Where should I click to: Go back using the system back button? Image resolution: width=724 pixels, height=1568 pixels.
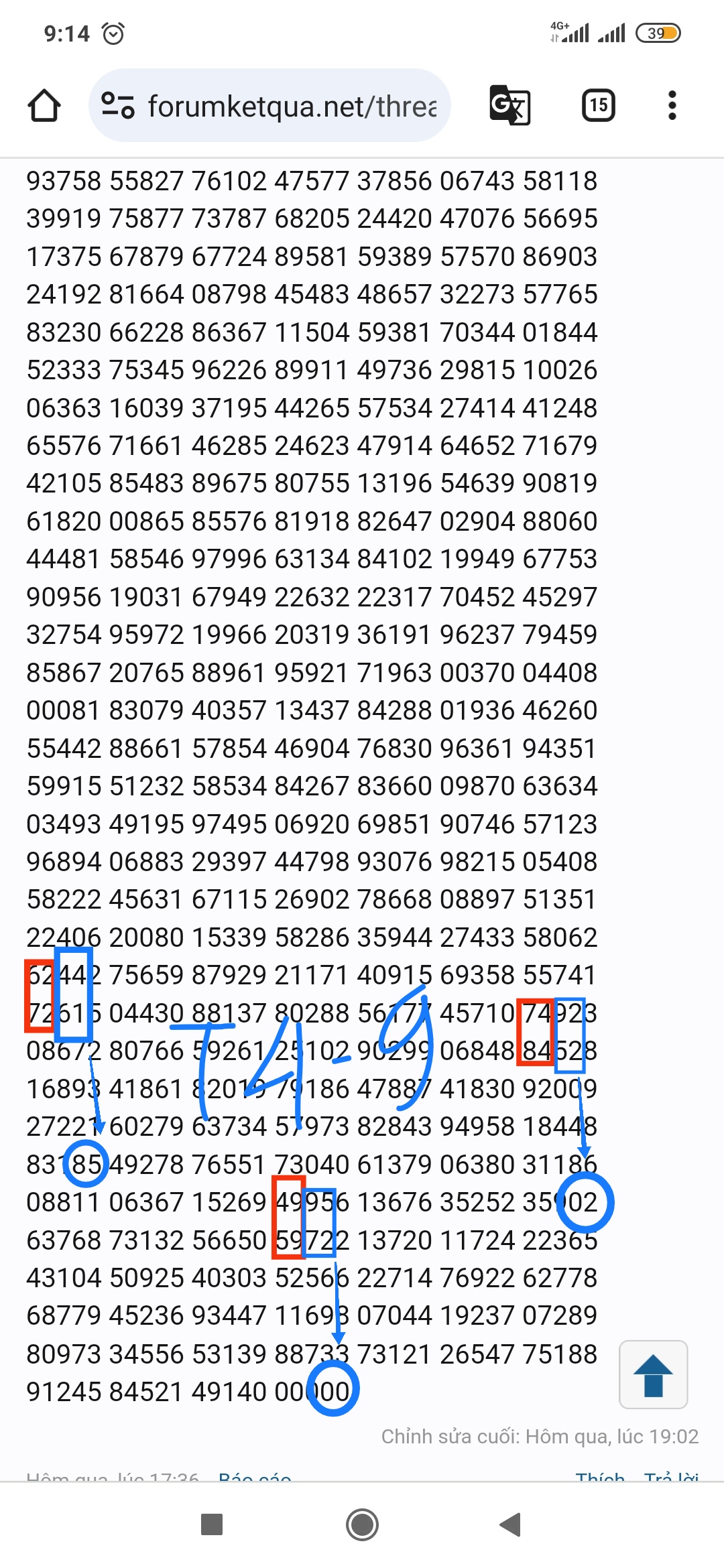point(511,1524)
